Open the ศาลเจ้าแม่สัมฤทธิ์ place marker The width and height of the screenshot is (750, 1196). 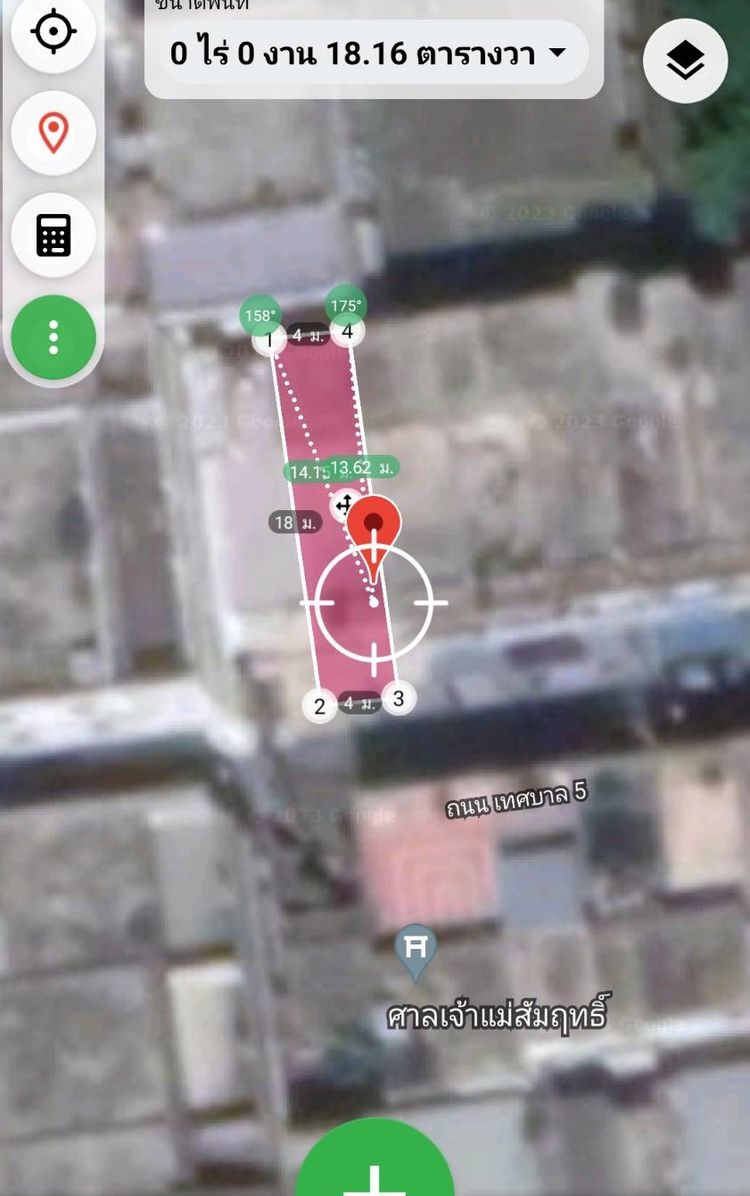pyautogui.click(x=414, y=948)
